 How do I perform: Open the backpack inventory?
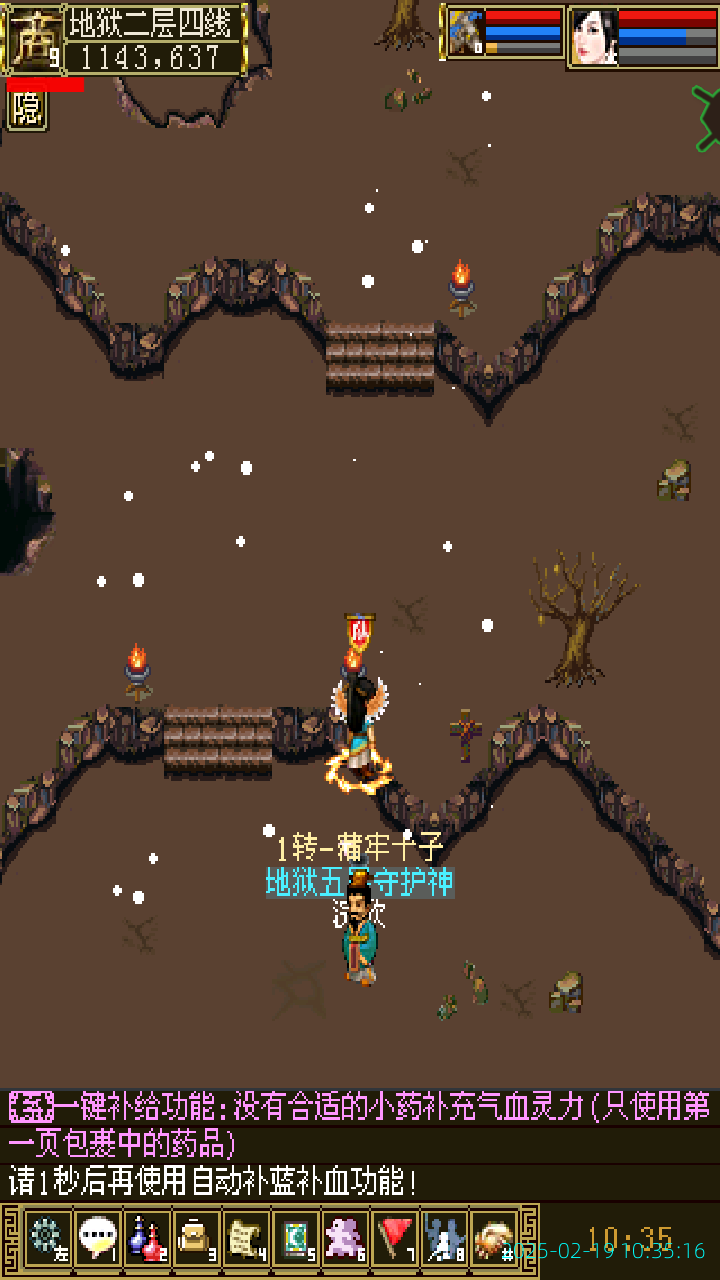click(x=197, y=1238)
